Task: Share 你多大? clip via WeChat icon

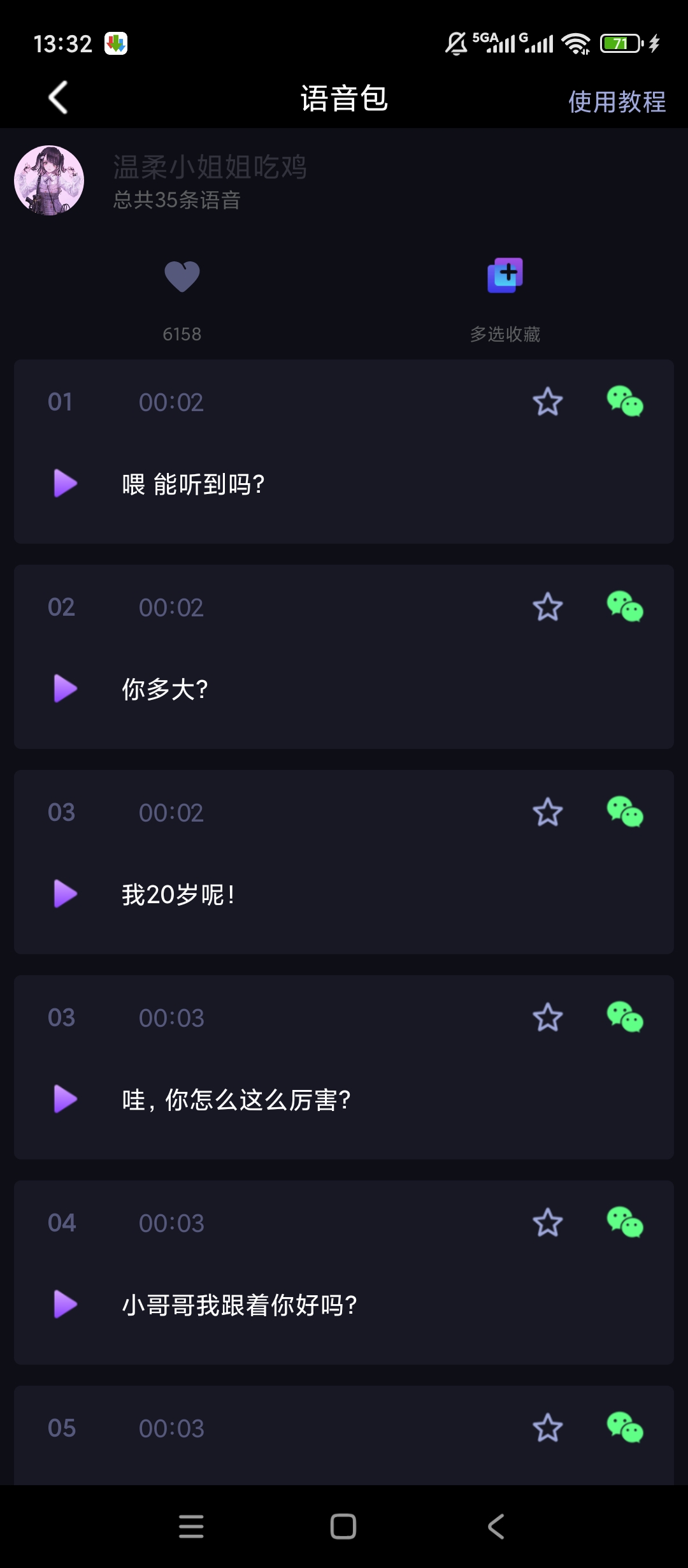Action: pyautogui.click(x=625, y=607)
